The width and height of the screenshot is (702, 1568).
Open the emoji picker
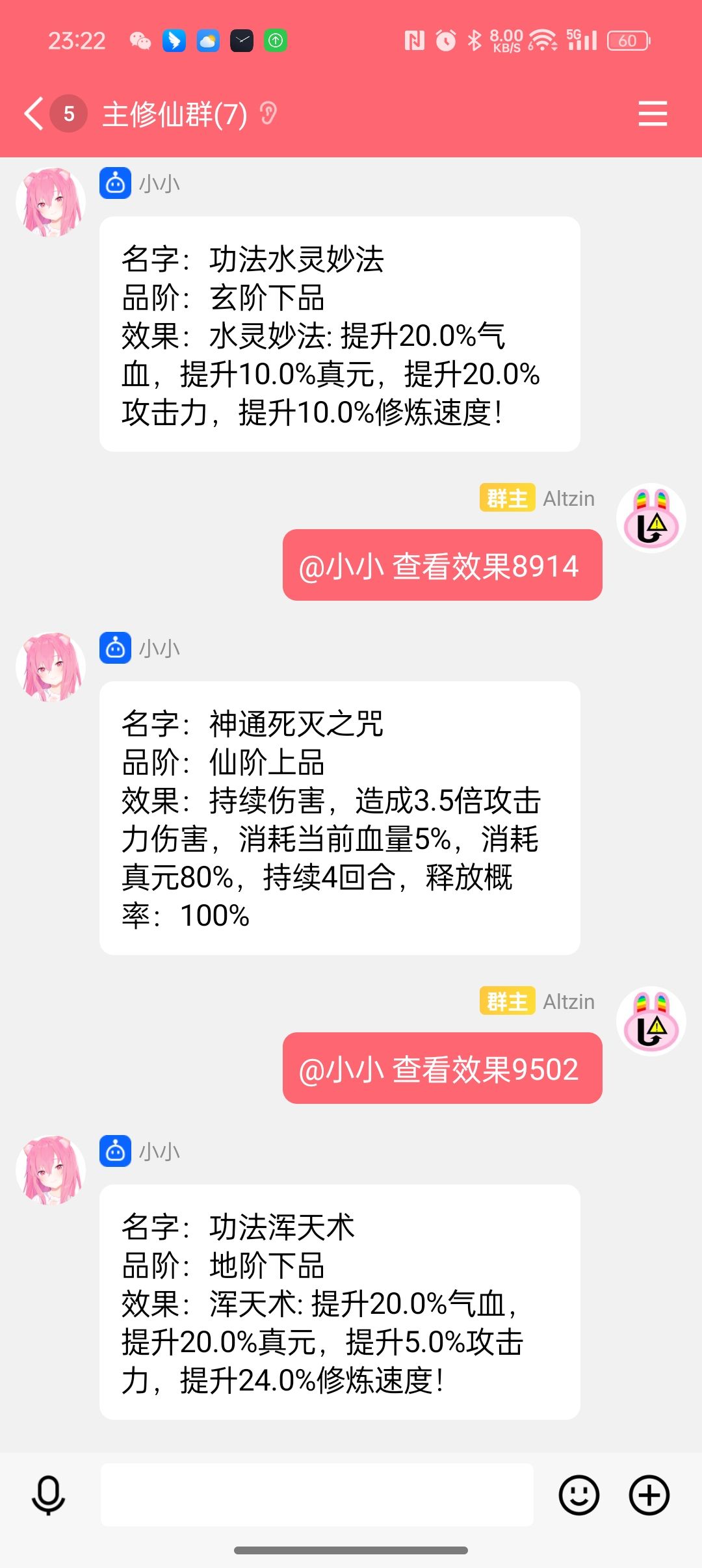pos(578,1495)
